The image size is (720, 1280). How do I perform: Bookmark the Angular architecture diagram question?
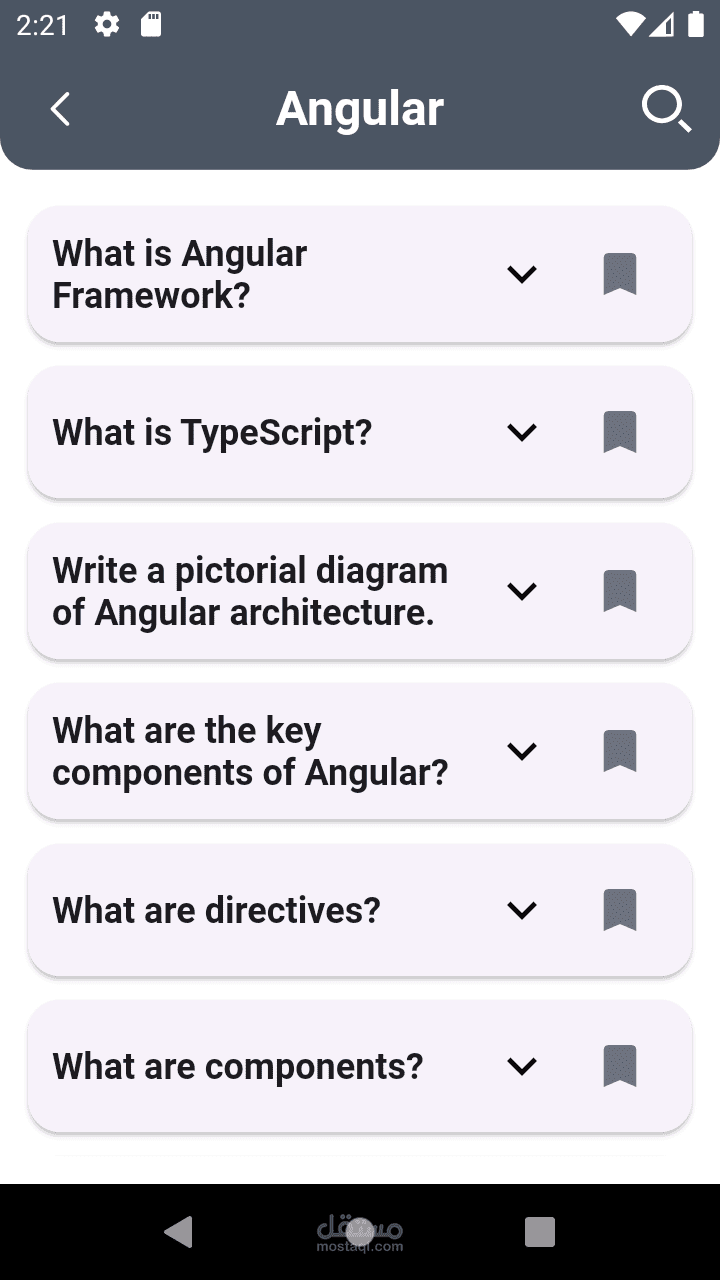pos(620,591)
